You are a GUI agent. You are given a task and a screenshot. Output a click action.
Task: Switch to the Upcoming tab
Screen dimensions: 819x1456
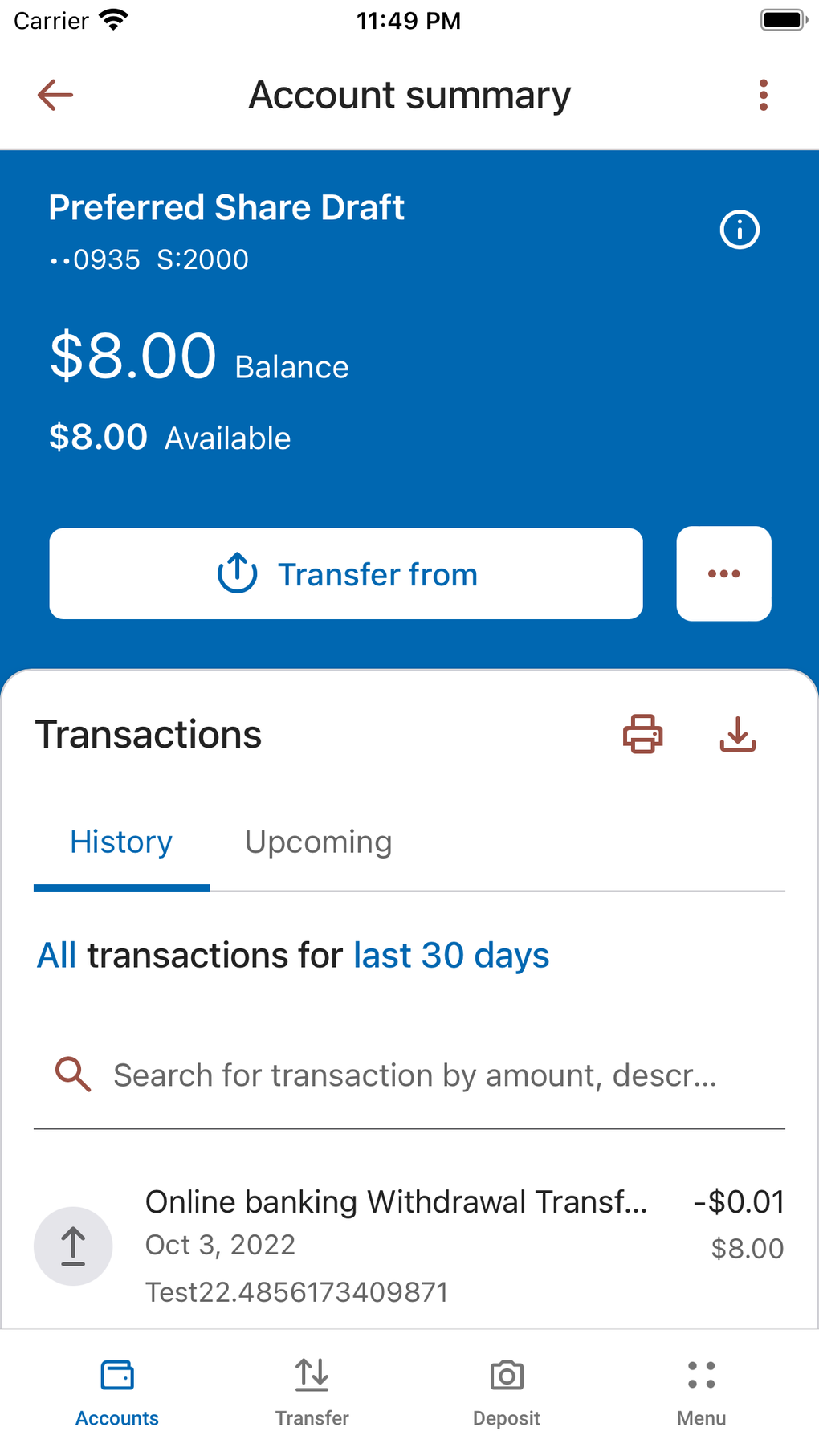click(317, 842)
